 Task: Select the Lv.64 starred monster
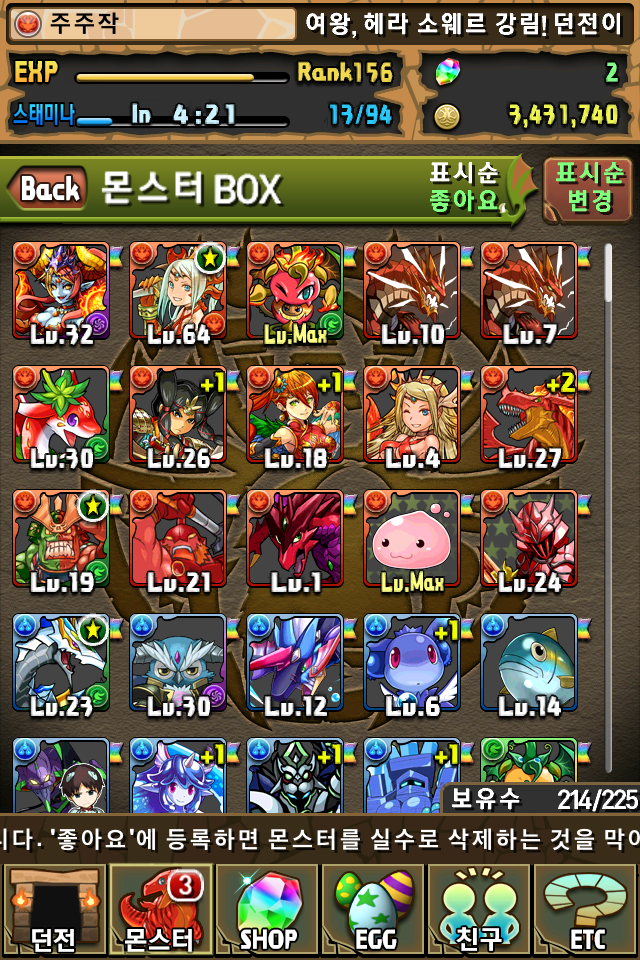tap(178, 291)
